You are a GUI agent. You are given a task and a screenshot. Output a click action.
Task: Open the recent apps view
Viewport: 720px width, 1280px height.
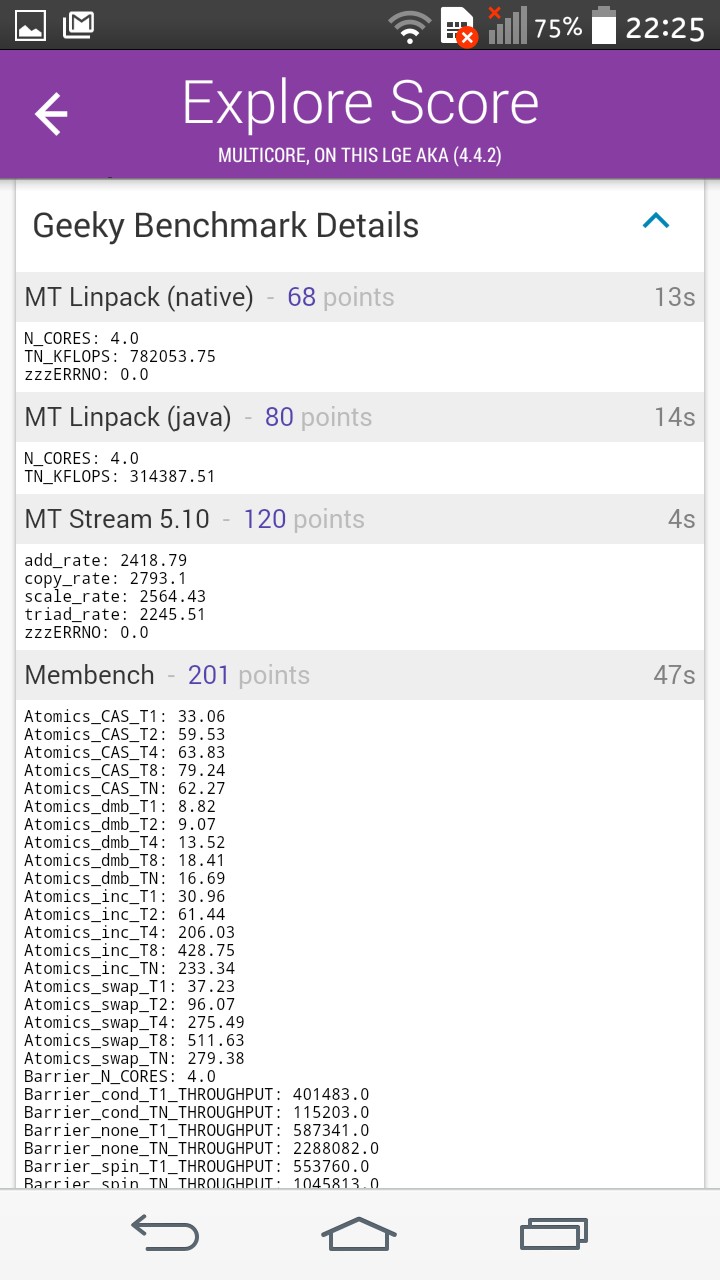coord(553,1234)
